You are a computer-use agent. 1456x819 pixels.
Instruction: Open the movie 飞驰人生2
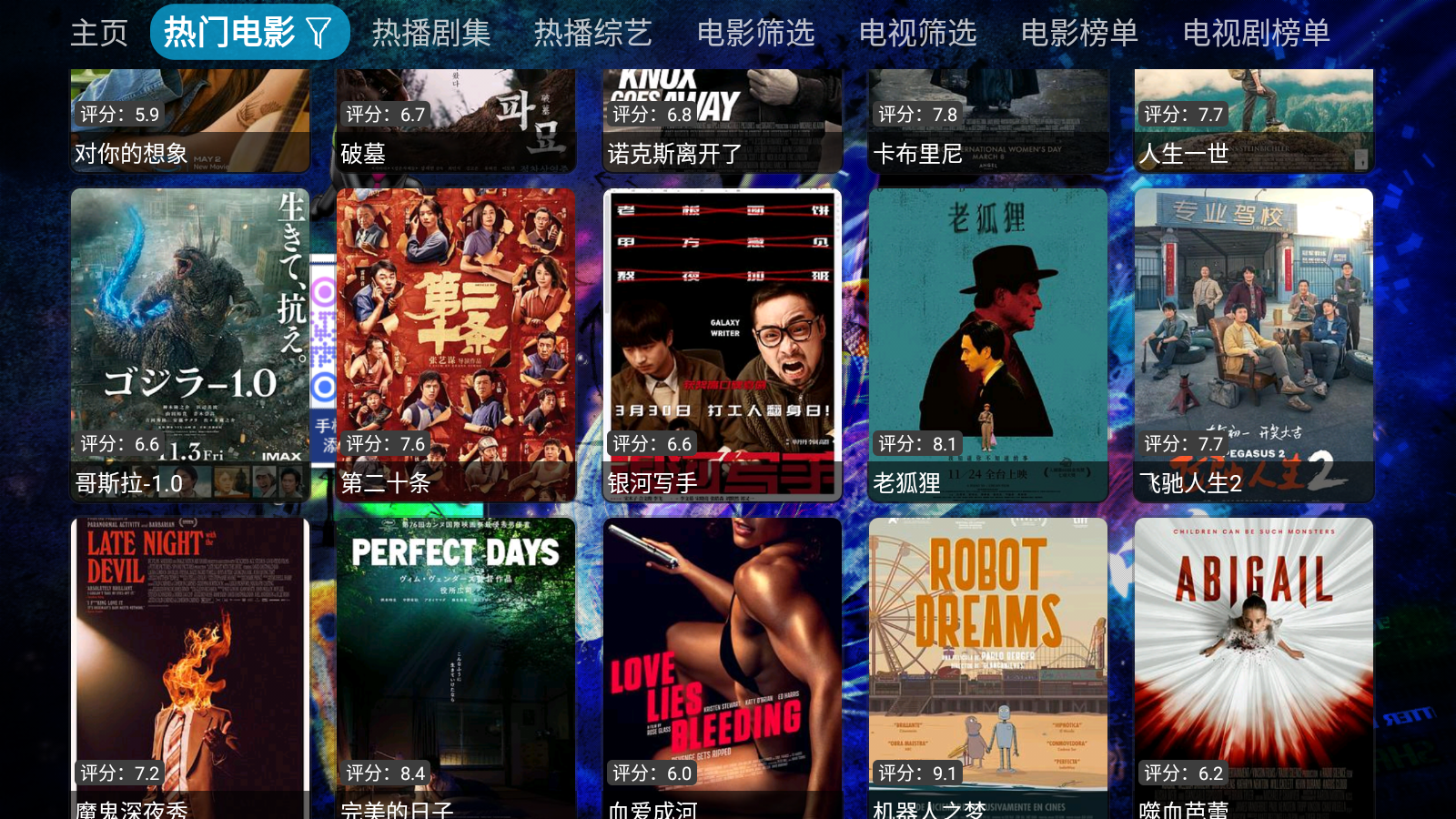(1254, 345)
